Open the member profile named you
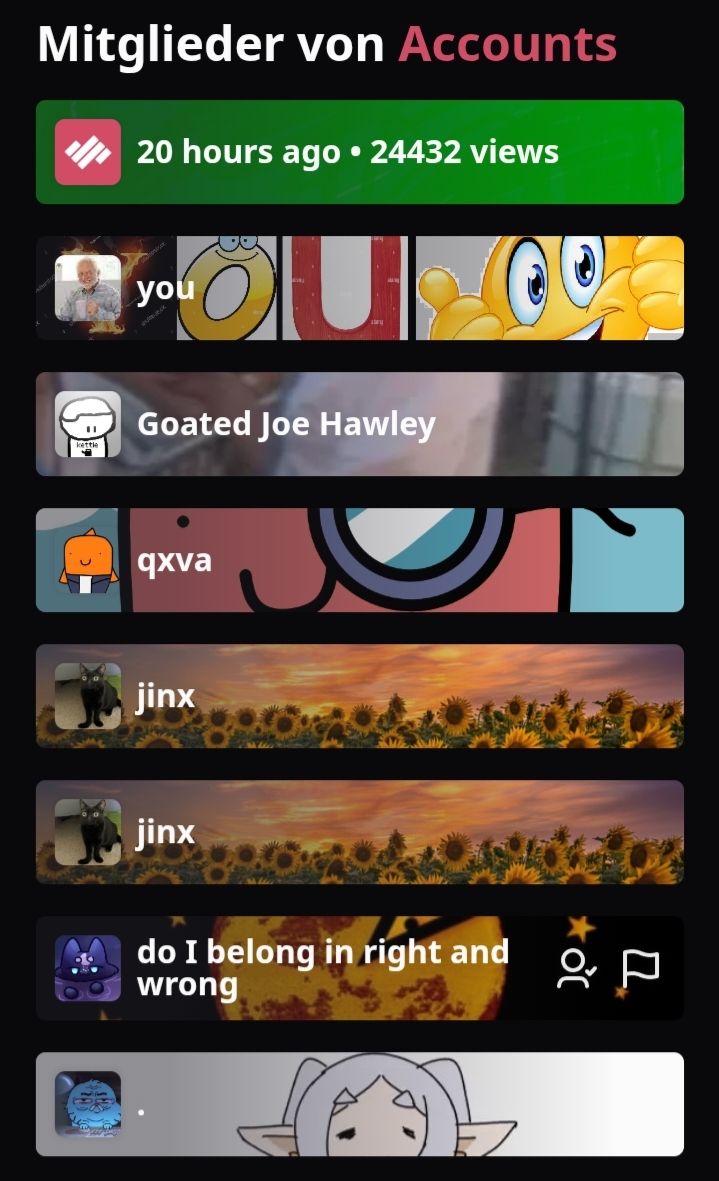Image resolution: width=719 pixels, height=1181 pixels. coord(165,288)
